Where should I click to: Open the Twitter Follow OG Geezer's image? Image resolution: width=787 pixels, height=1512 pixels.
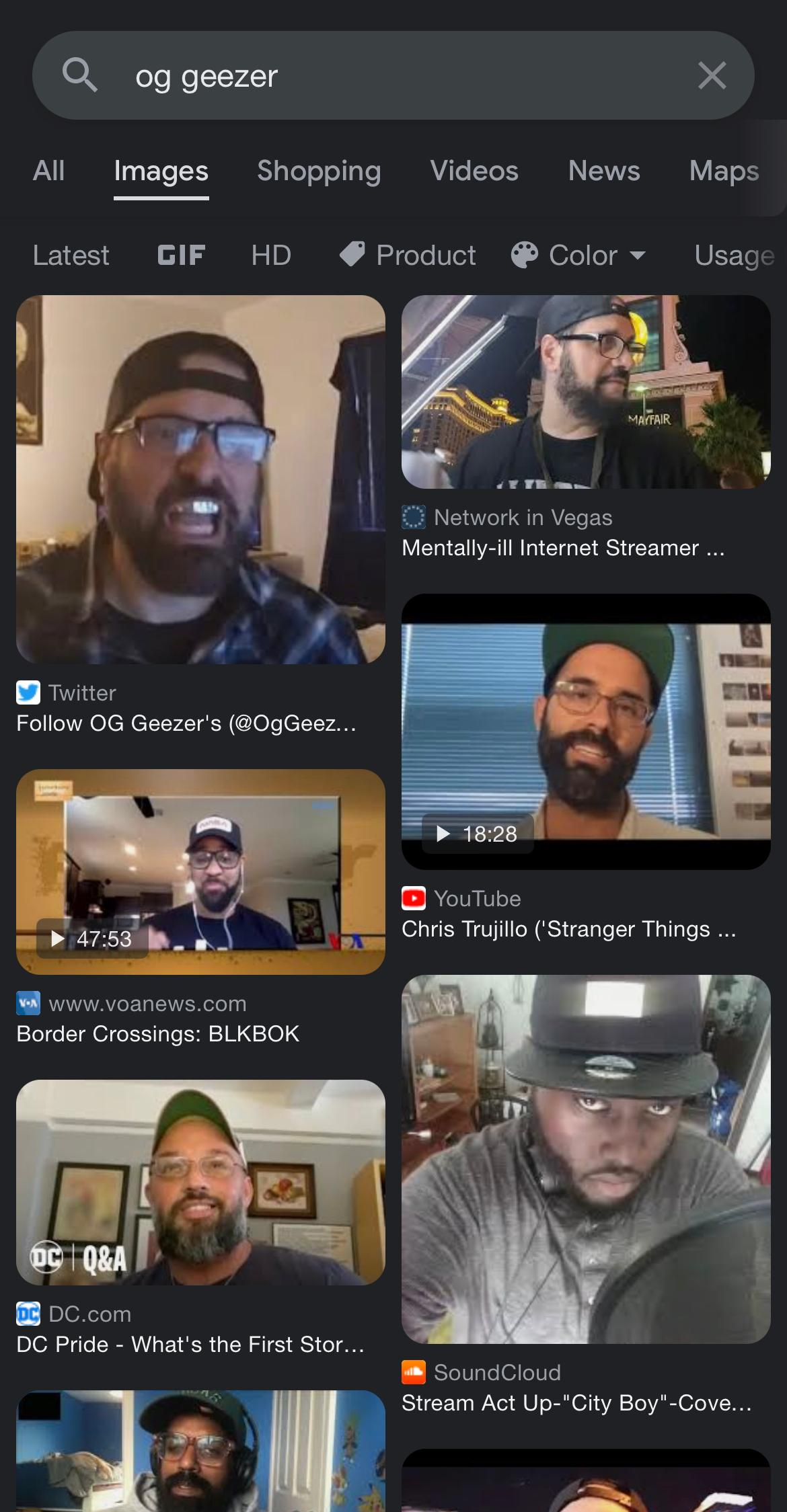pos(200,479)
